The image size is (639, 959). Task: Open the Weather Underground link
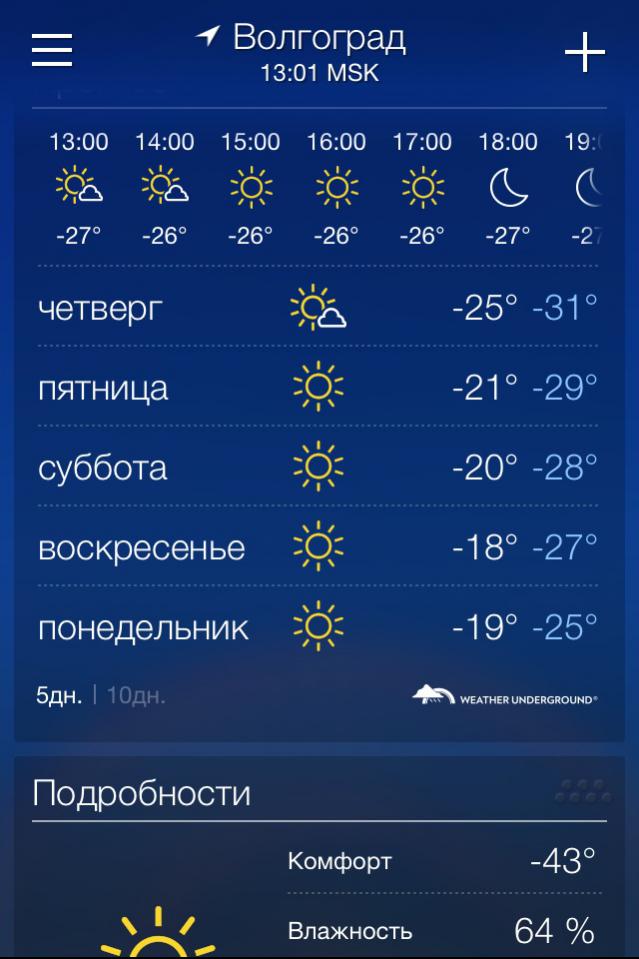pyautogui.click(x=504, y=696)
